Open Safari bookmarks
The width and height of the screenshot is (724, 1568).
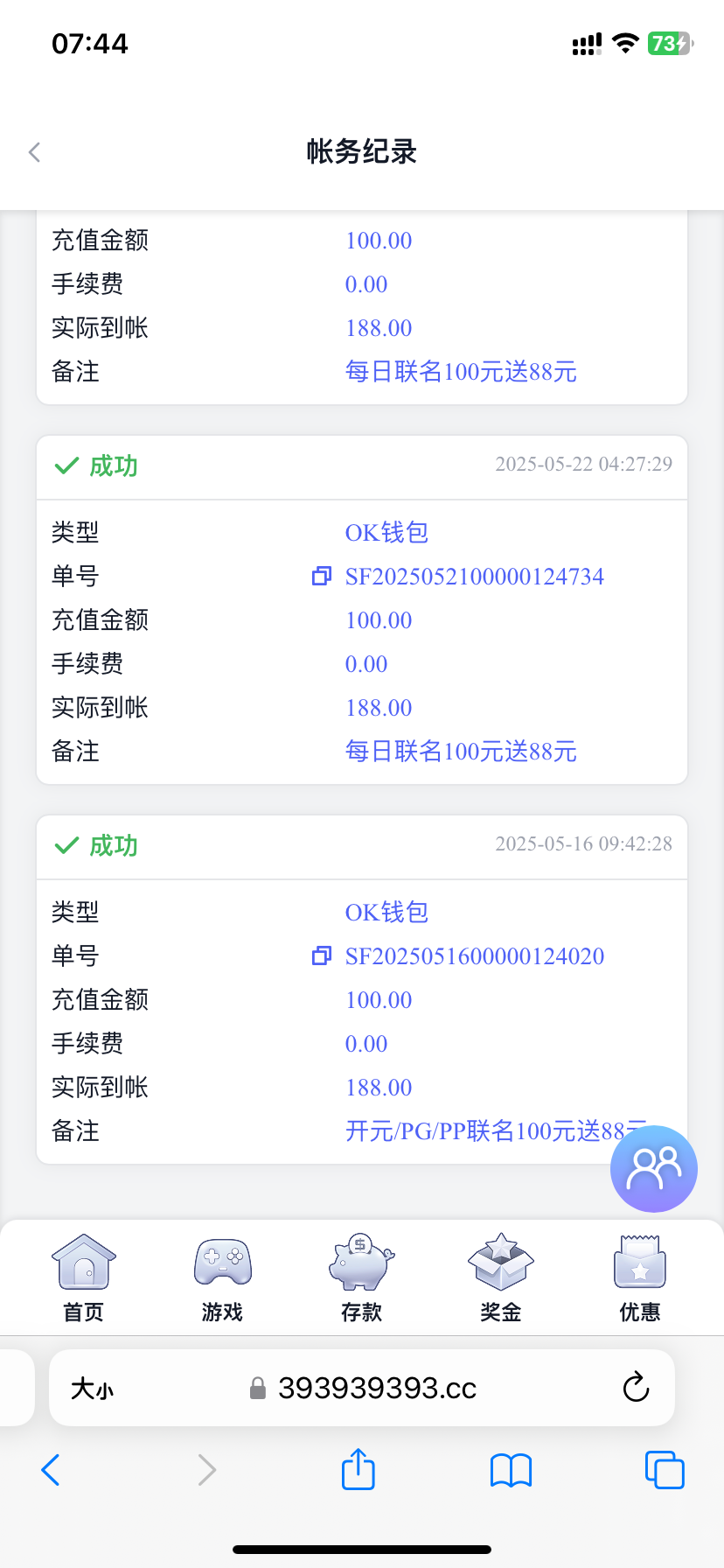pyautogui.click(x=511, y=1470)
